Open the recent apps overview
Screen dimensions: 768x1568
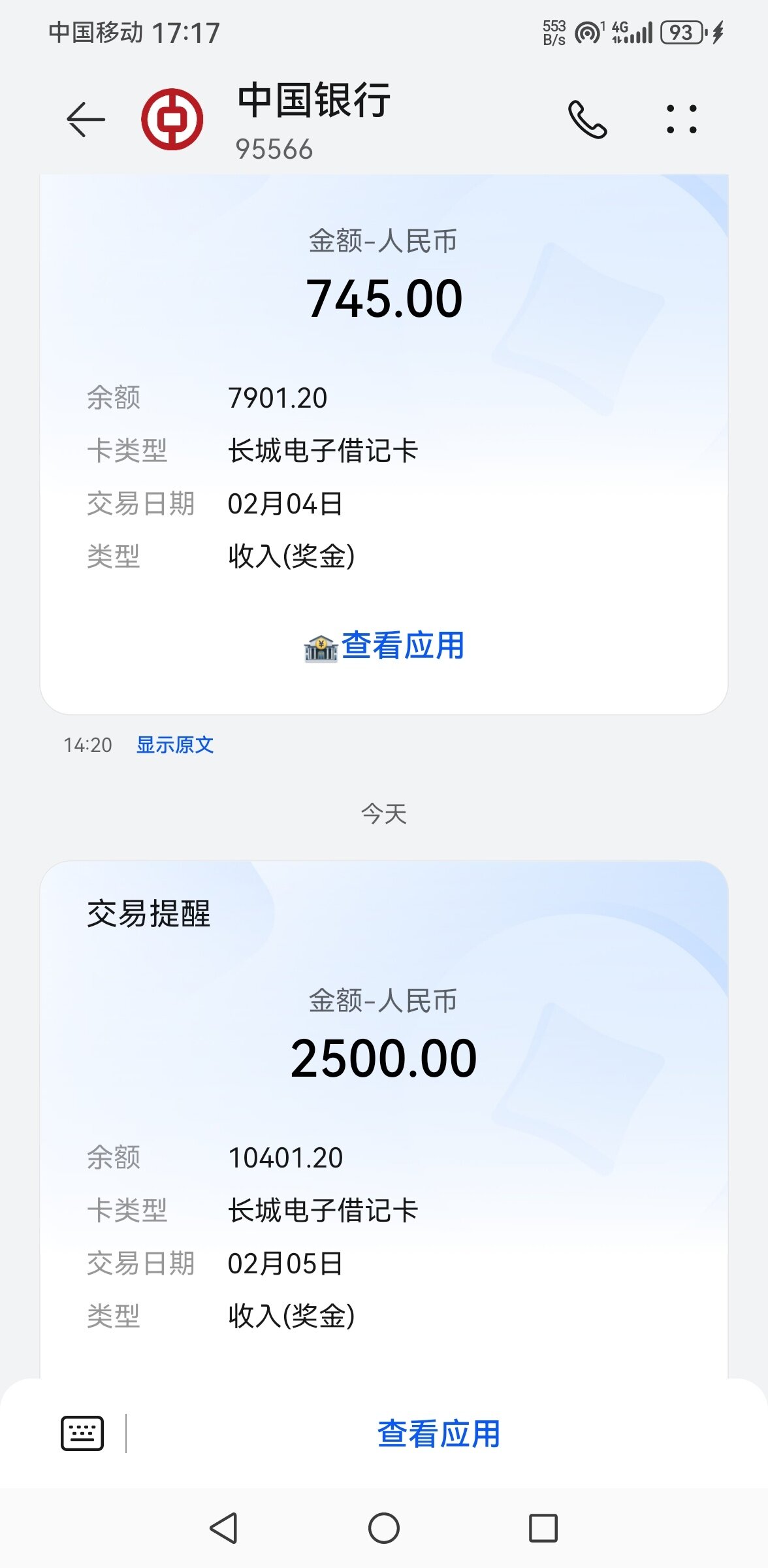point(543,1528)
